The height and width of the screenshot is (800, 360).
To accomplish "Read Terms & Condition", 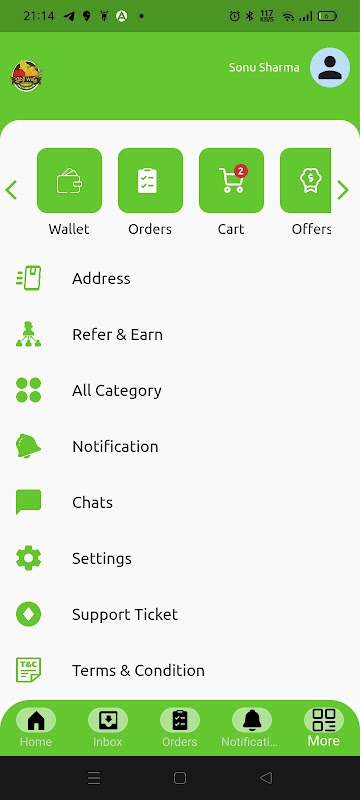I will (180, 670).
